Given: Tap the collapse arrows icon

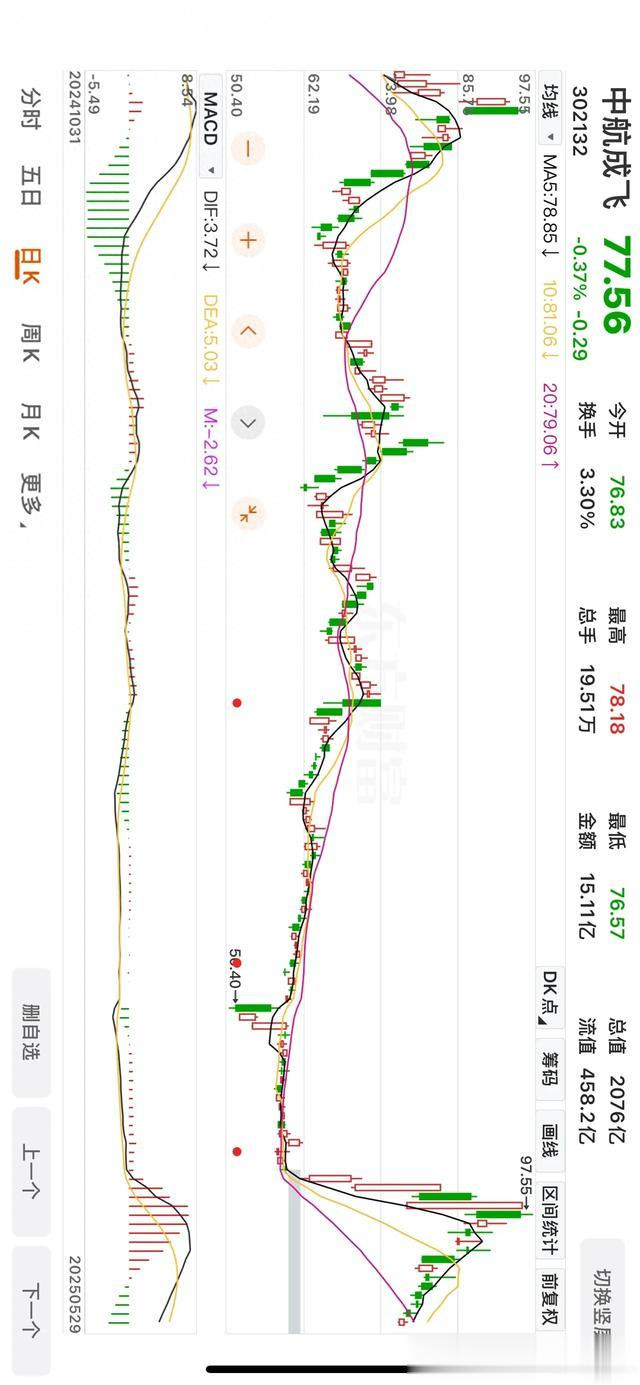Looking at the screenshot, I should 247,513.
